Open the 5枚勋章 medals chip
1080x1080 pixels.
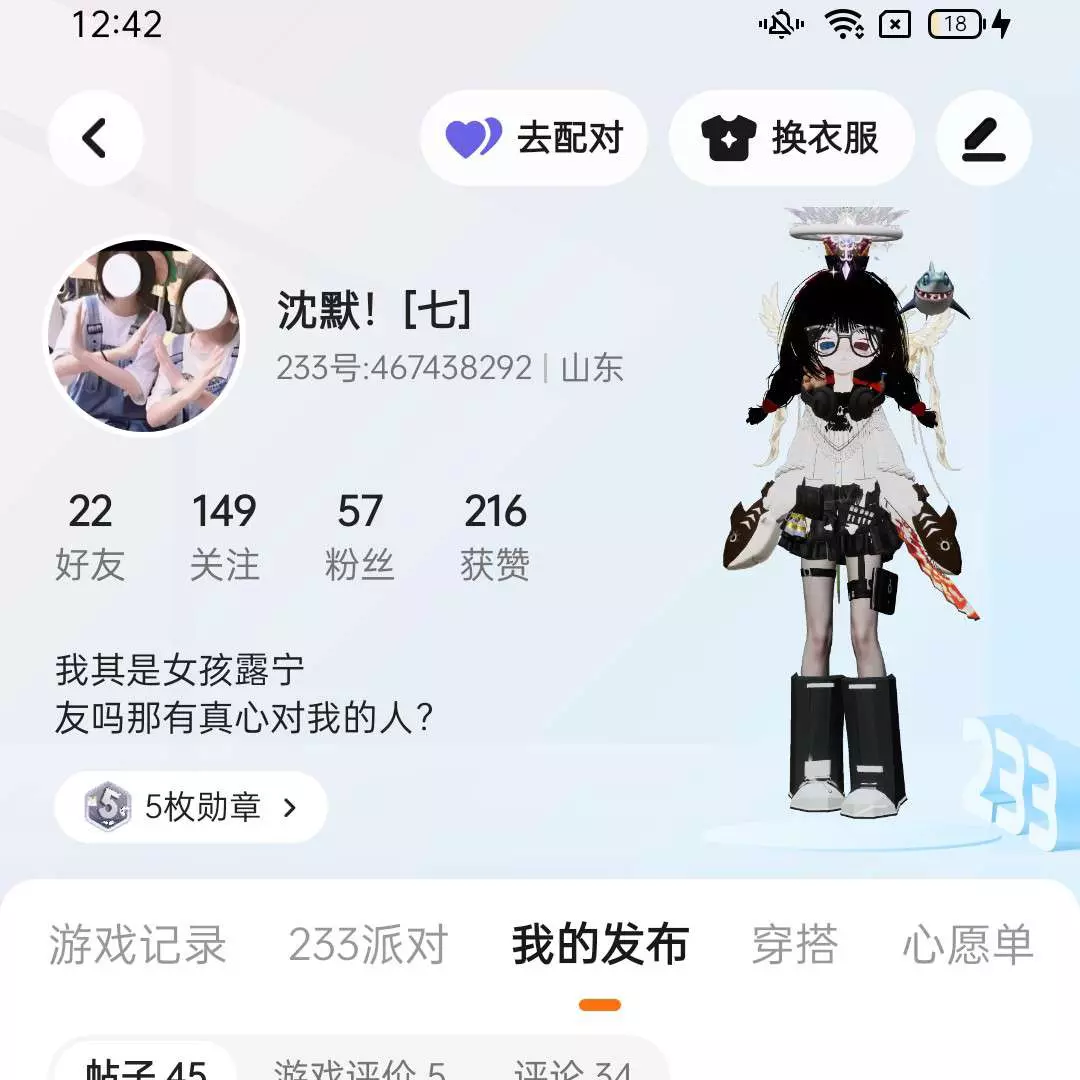point(191,807)
